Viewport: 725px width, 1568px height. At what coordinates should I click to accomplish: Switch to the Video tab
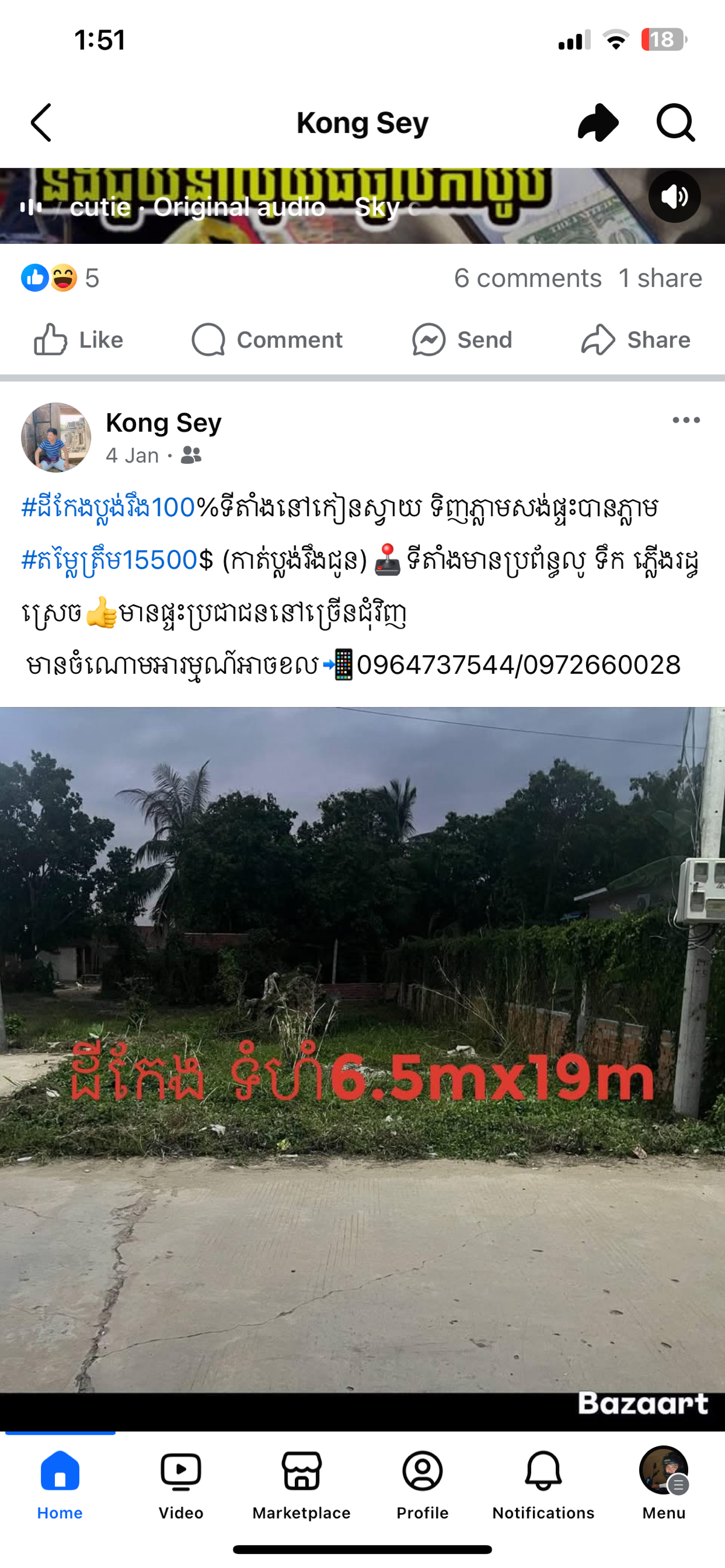point(181,1485)
